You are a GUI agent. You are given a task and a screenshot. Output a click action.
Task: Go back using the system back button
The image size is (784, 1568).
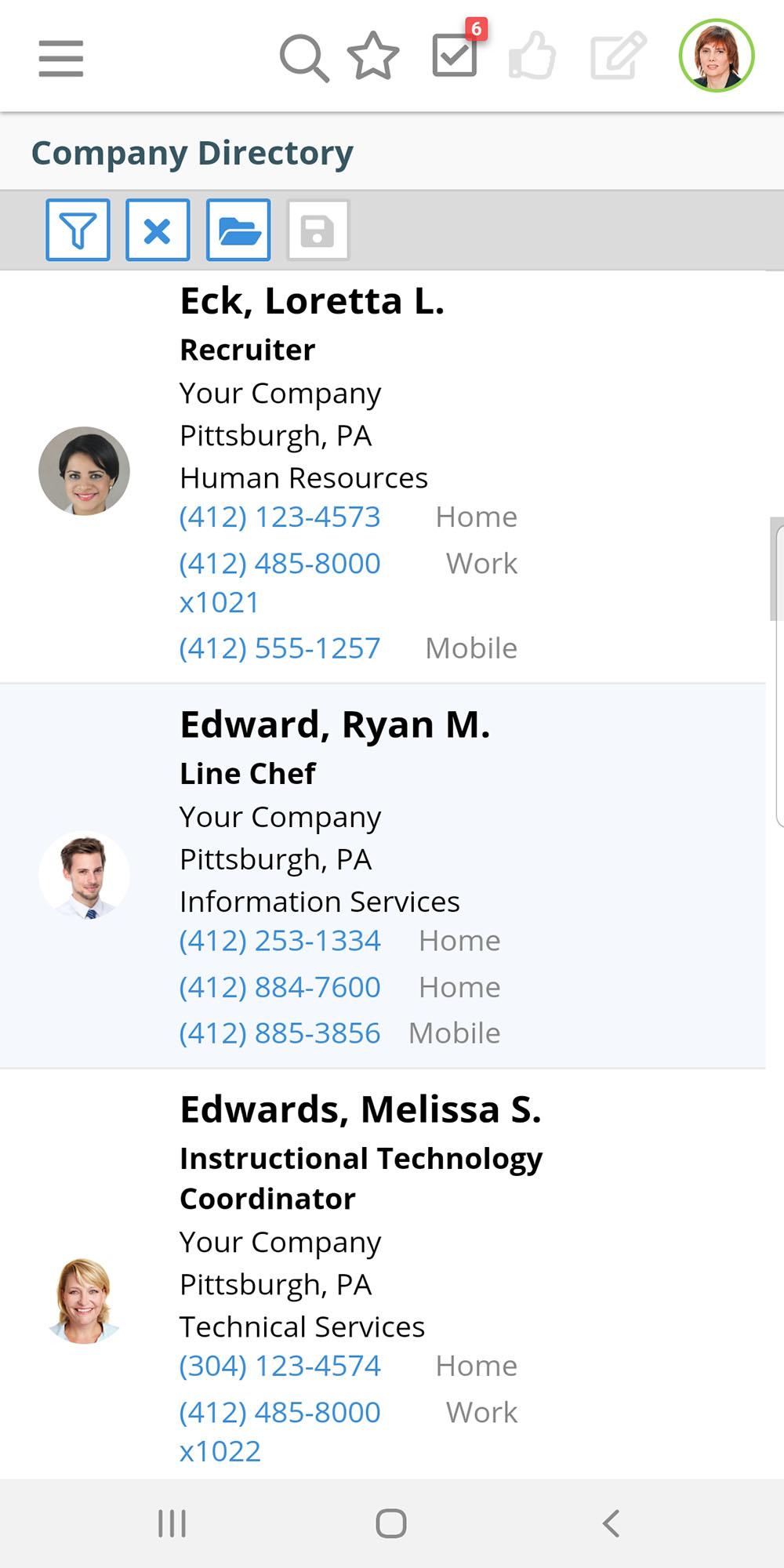(611, 1523)
